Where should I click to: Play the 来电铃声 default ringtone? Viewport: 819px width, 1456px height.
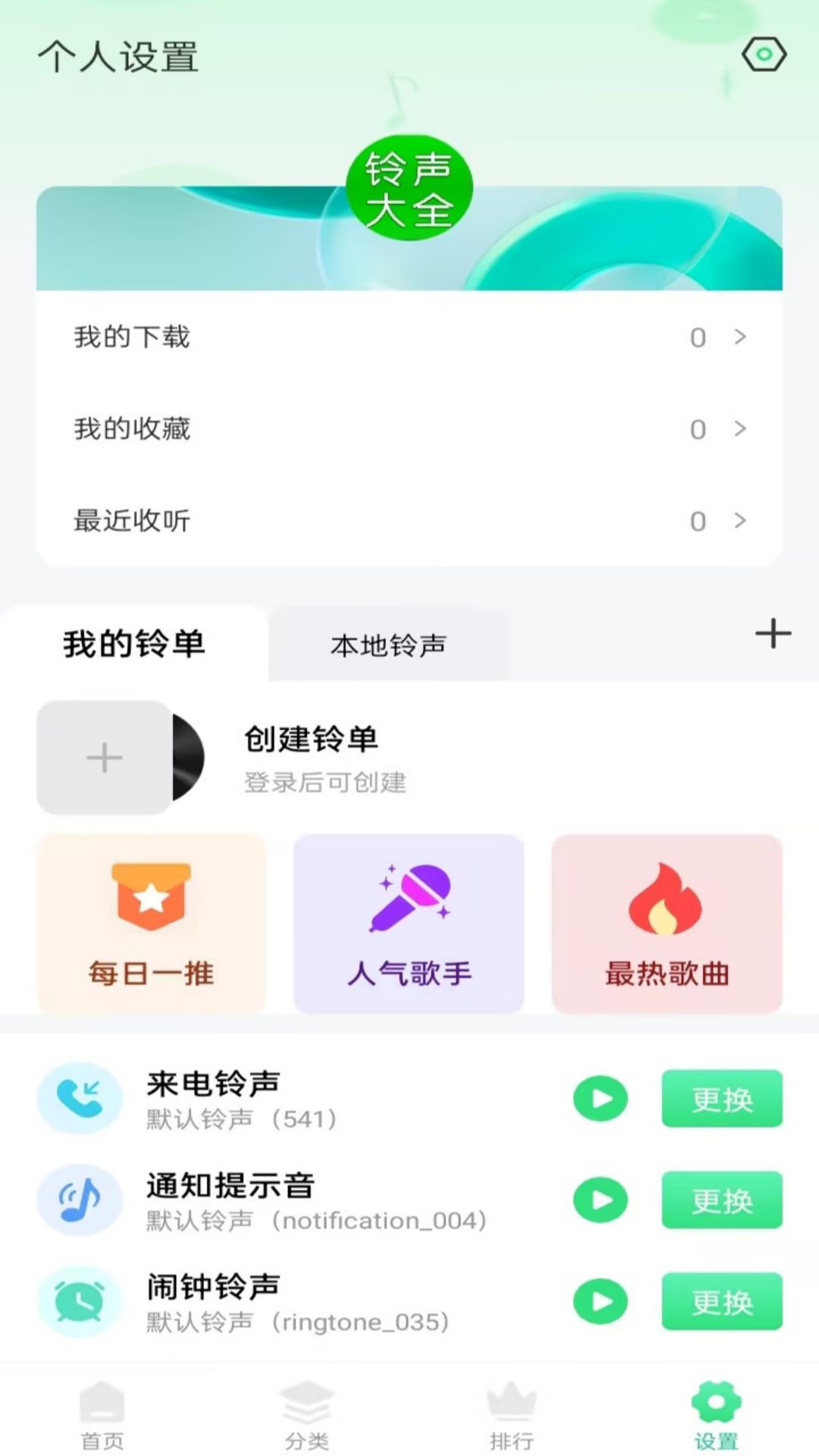pyautogui.click(x=601, y=1098)
